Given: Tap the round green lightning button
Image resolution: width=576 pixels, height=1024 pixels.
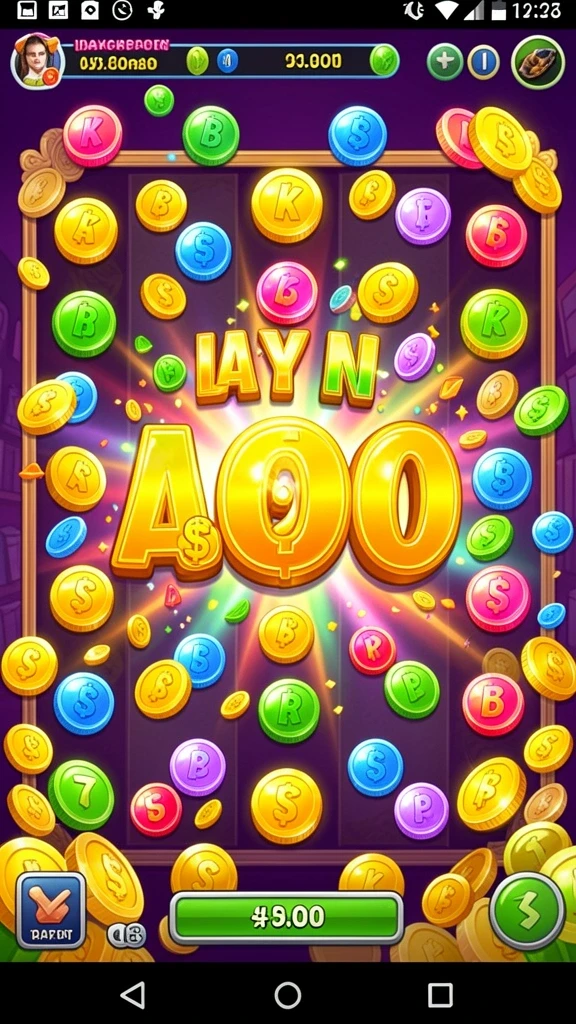Looking at the screenshot, I should pyautogui.click(x=527, y=910).
